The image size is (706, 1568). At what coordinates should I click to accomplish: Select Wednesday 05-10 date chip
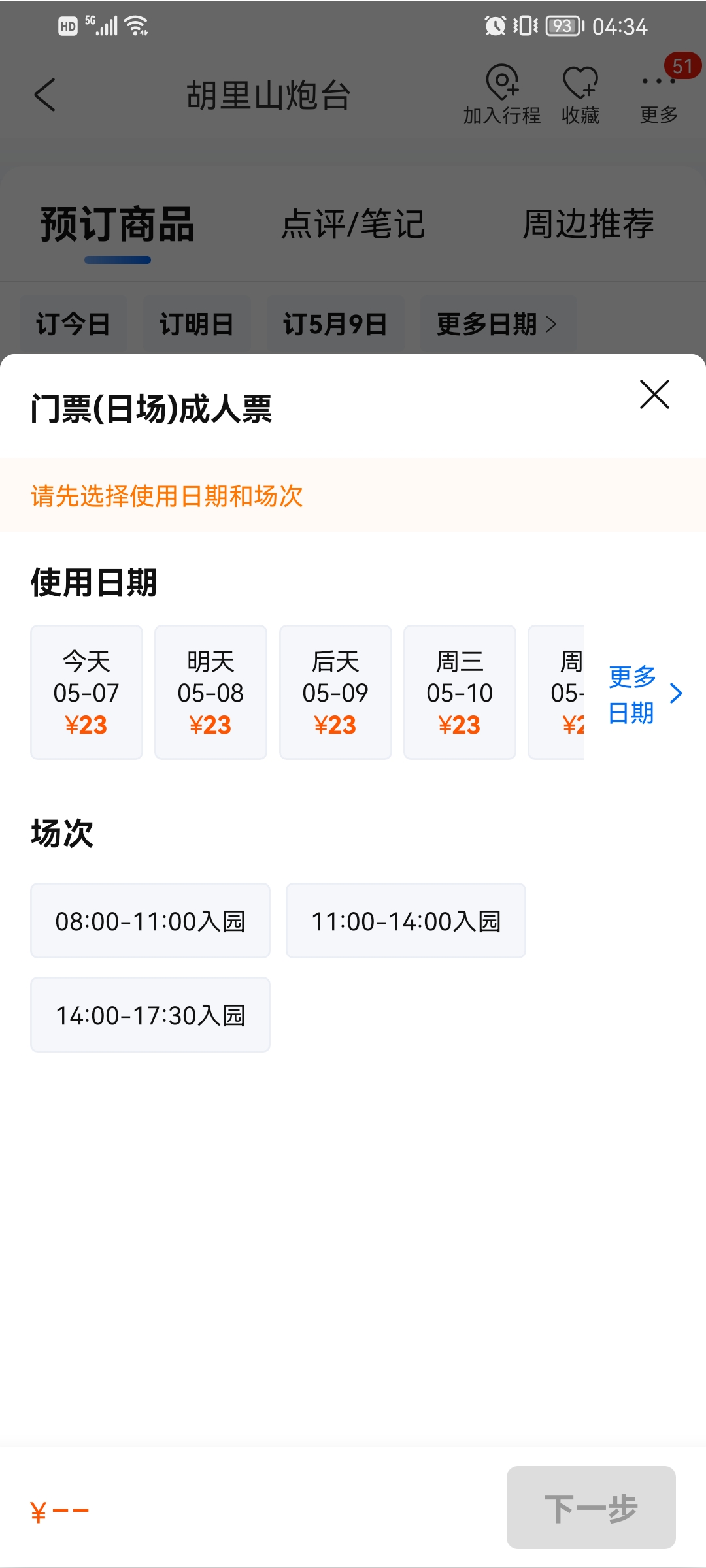coord(460,693)
